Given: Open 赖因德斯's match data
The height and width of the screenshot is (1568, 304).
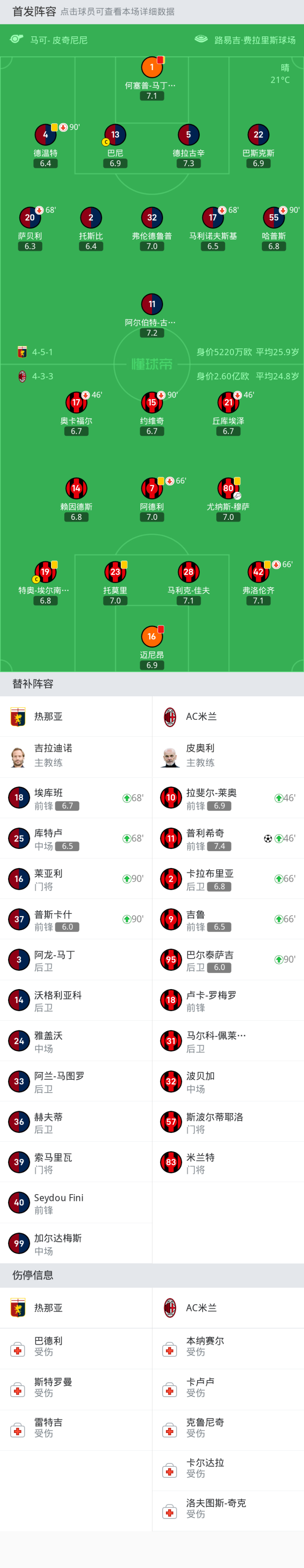Looking at the screenshot, I should coord(76,488).
